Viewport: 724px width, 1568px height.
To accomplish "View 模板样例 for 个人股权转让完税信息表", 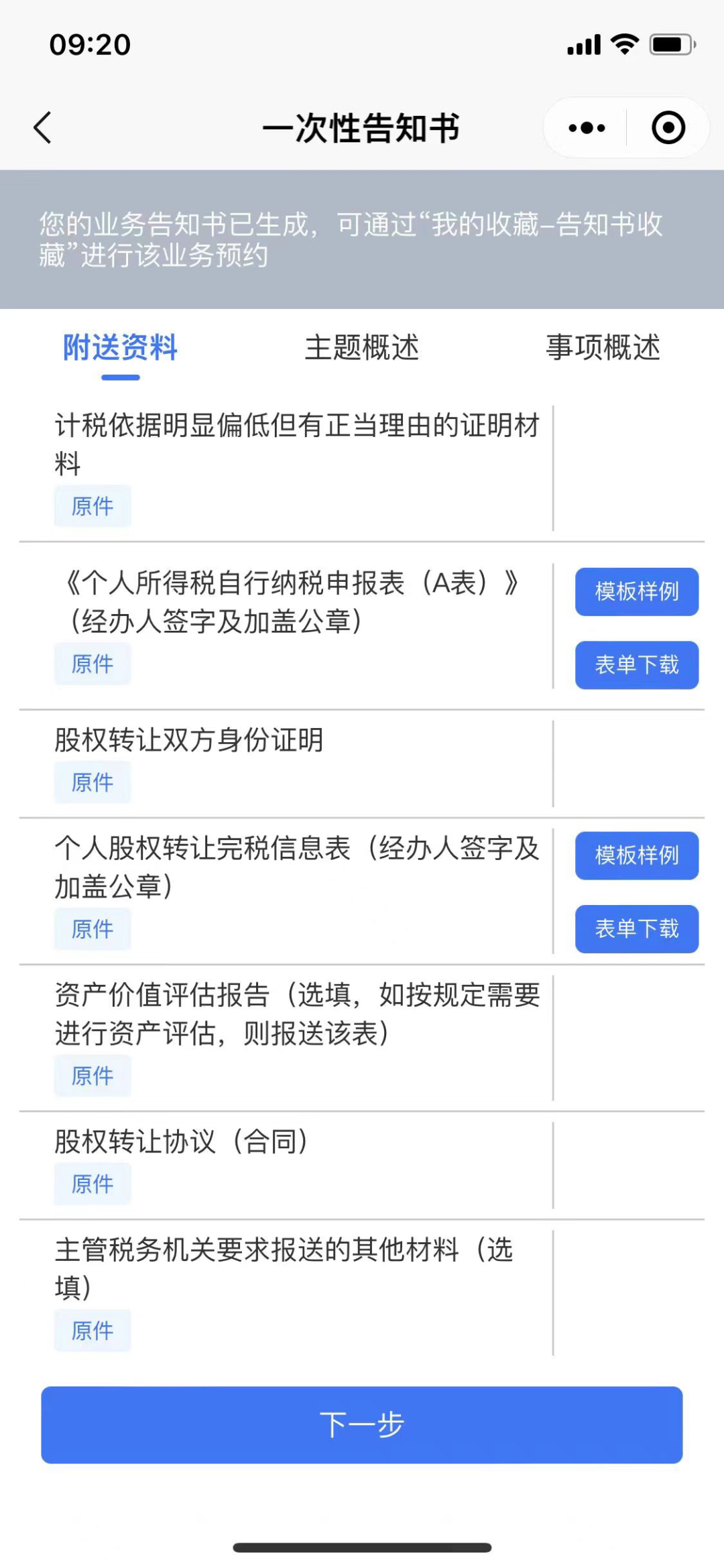I will 636,855.
